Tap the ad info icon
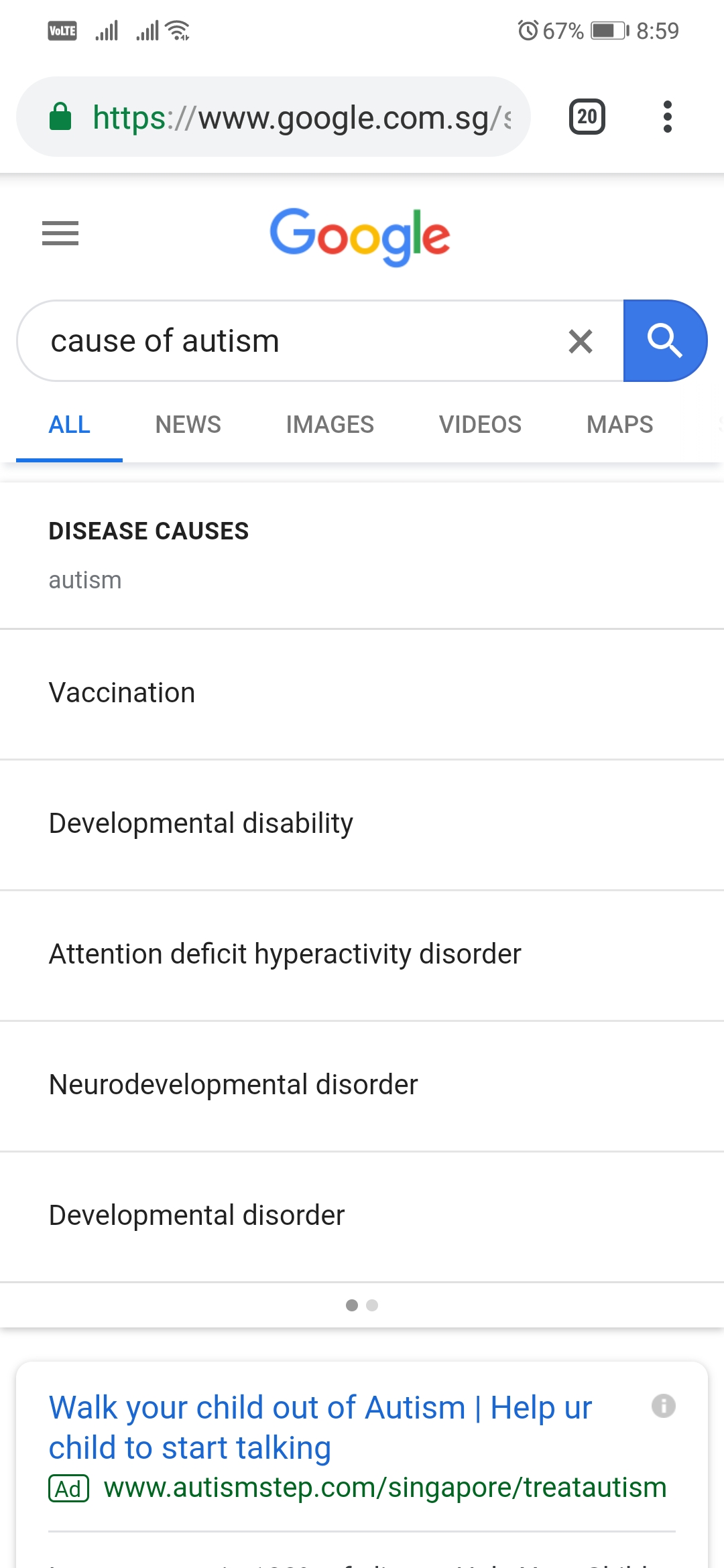The height and width of the screenshot is (1568, 724). 664,1405
